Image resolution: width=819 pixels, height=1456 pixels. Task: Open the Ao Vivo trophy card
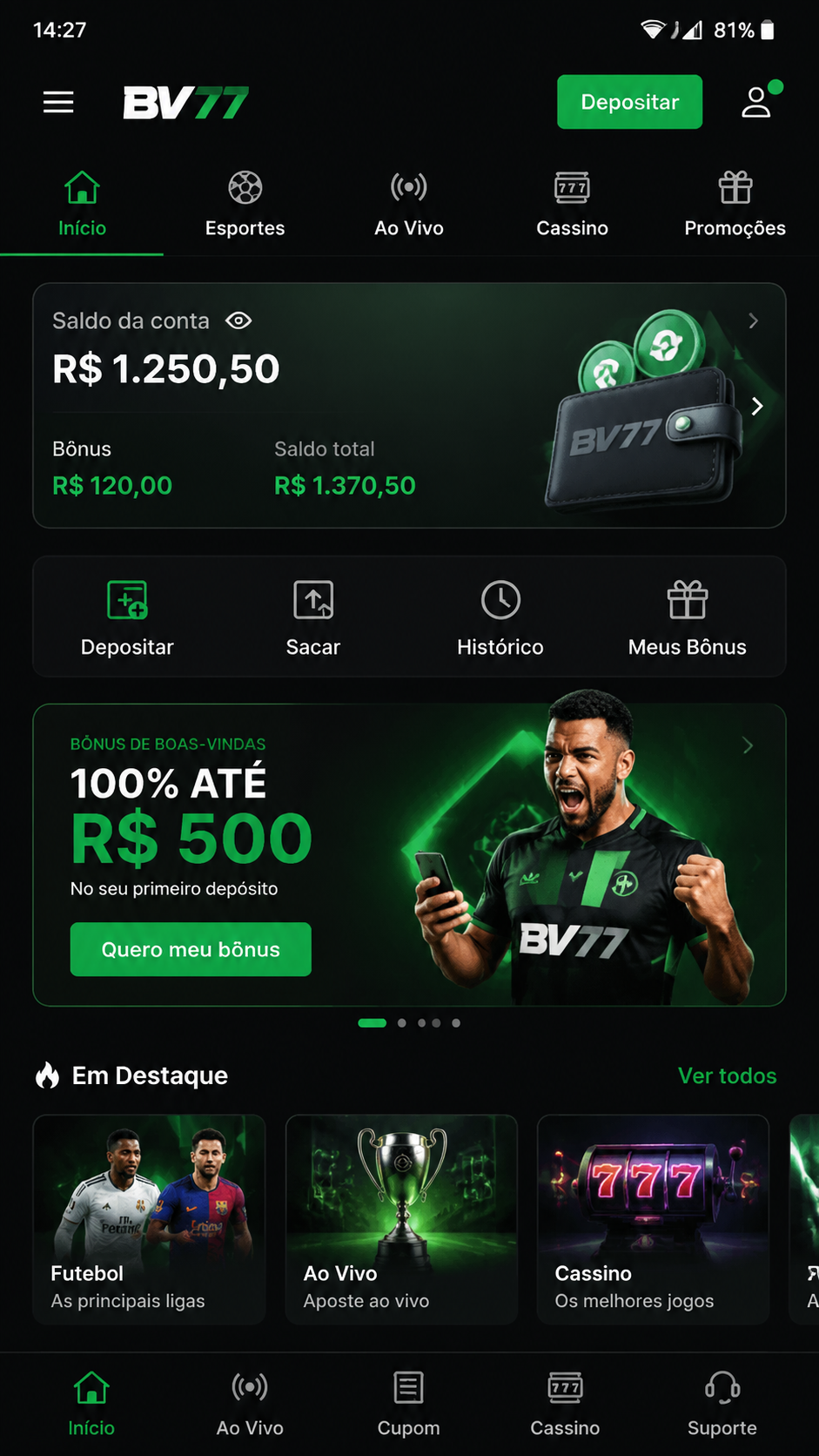401,1219
